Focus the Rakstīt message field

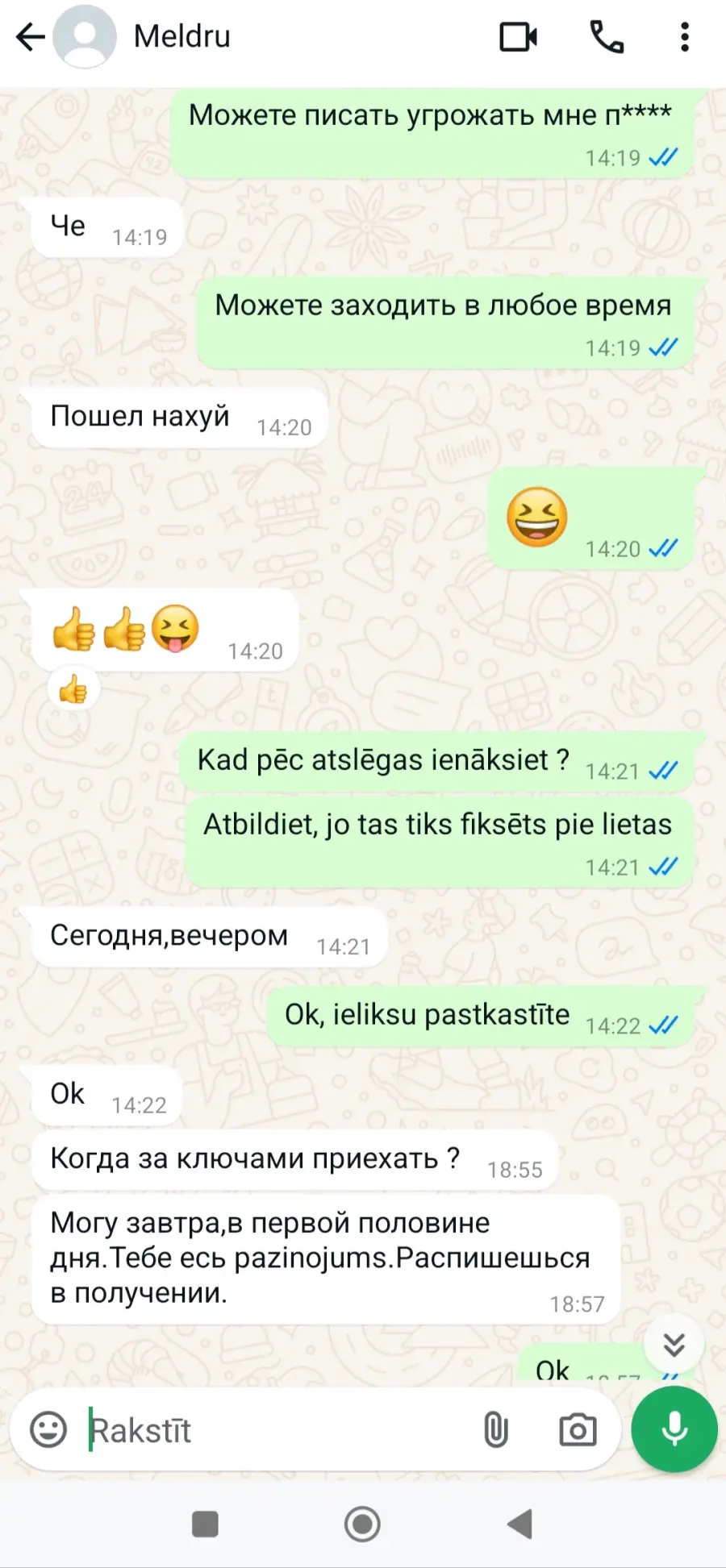274,1430
